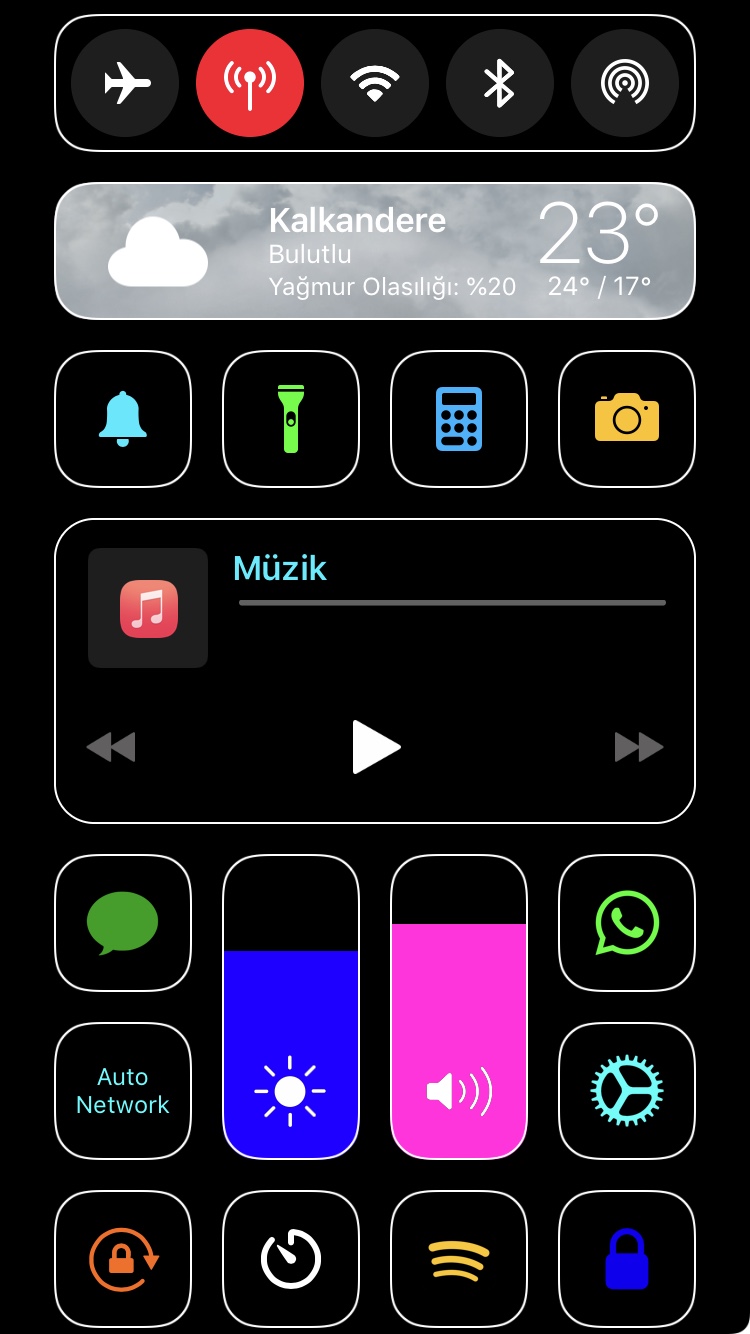Enable airplane mode
Screen dimensions: 750x1334
(x=125, y=83)
